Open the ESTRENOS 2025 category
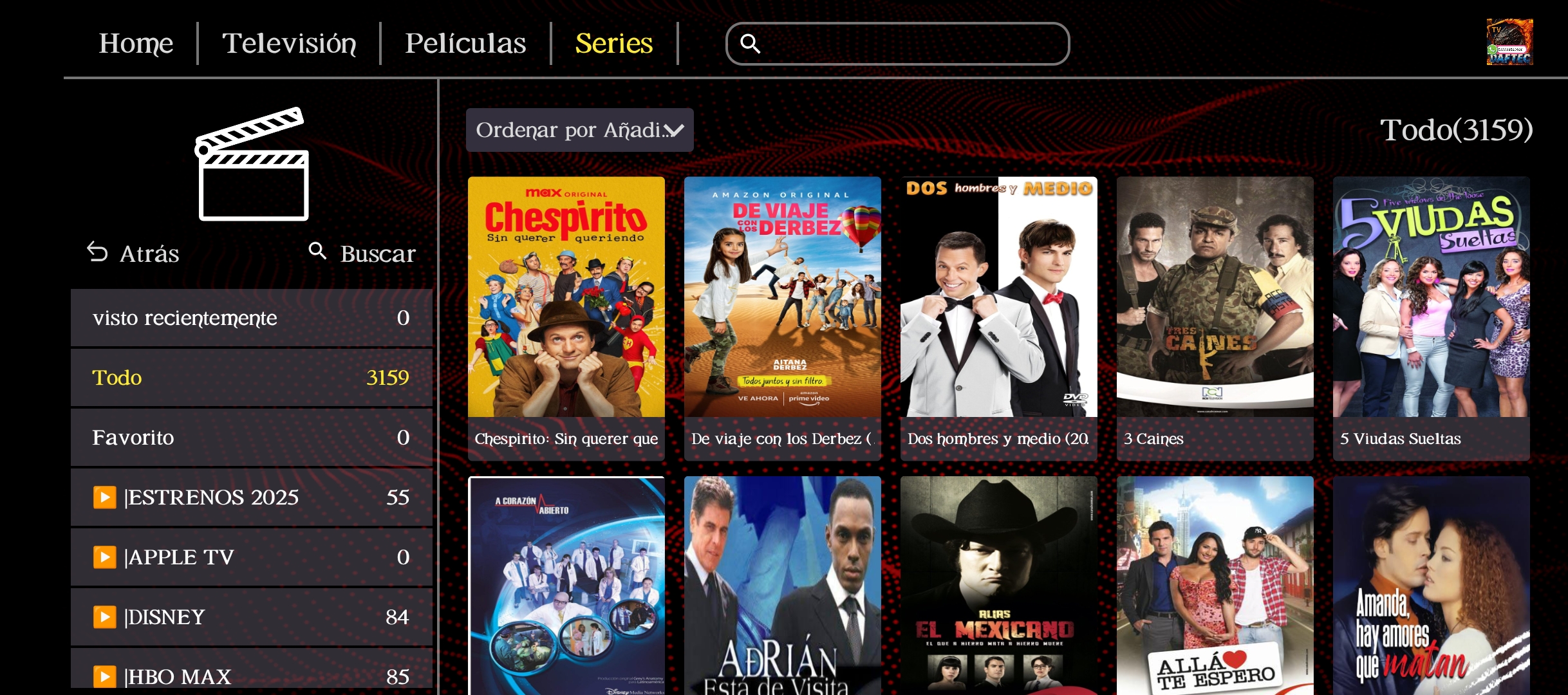This screenshot has height=695, width=1568. [251, 497]
